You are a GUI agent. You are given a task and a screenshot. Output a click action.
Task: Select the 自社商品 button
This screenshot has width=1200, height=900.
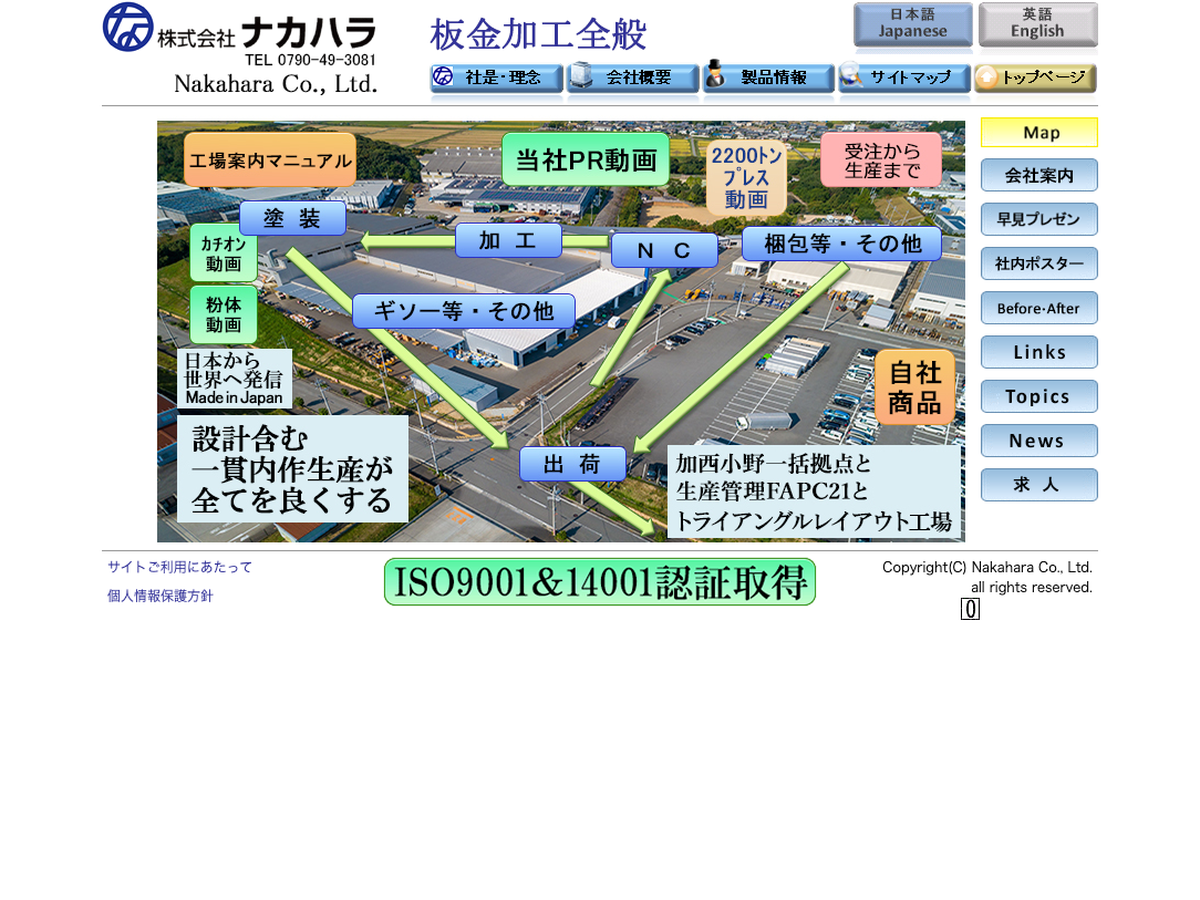pyautogui.click(x=915, y=387)
